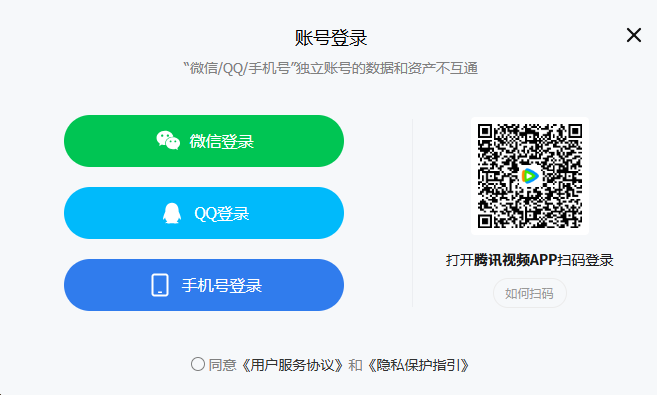Sign in with QQ登录
Screen dimensions: 657x395
pyautogui.click(x=204, y=213)
